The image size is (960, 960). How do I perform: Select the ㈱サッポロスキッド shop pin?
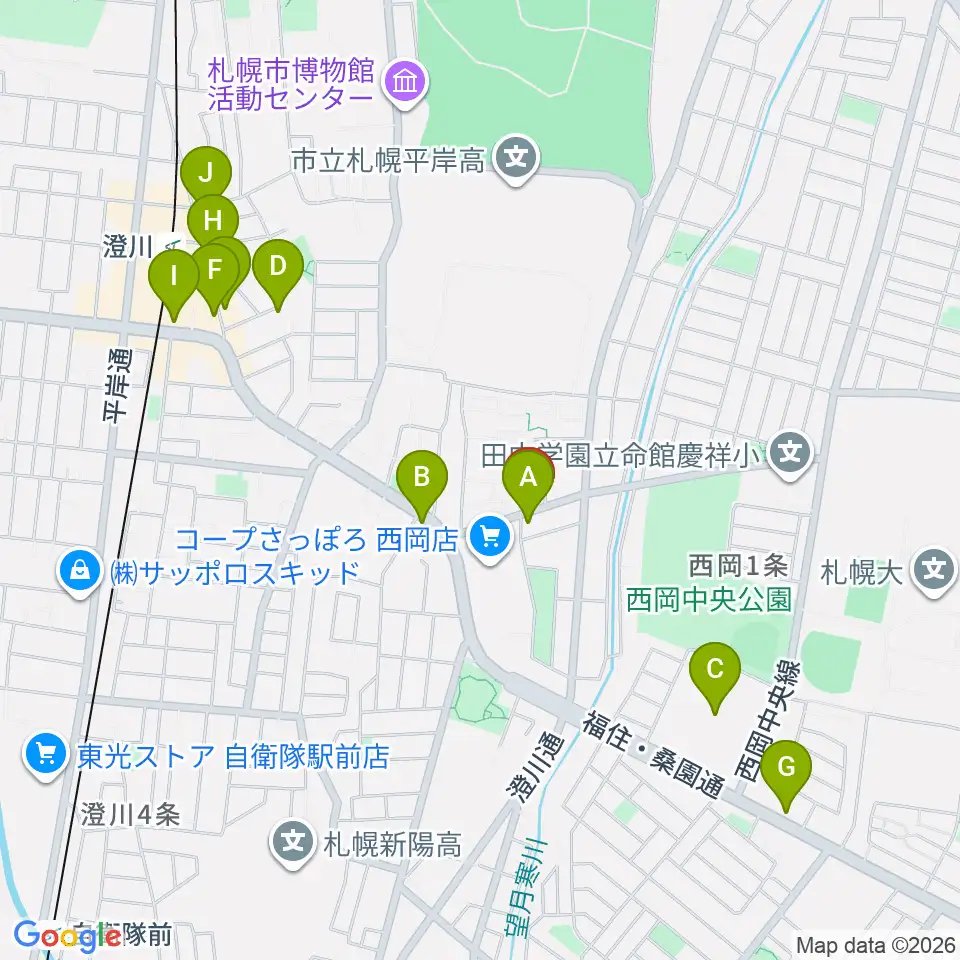(x=80, y=573)
